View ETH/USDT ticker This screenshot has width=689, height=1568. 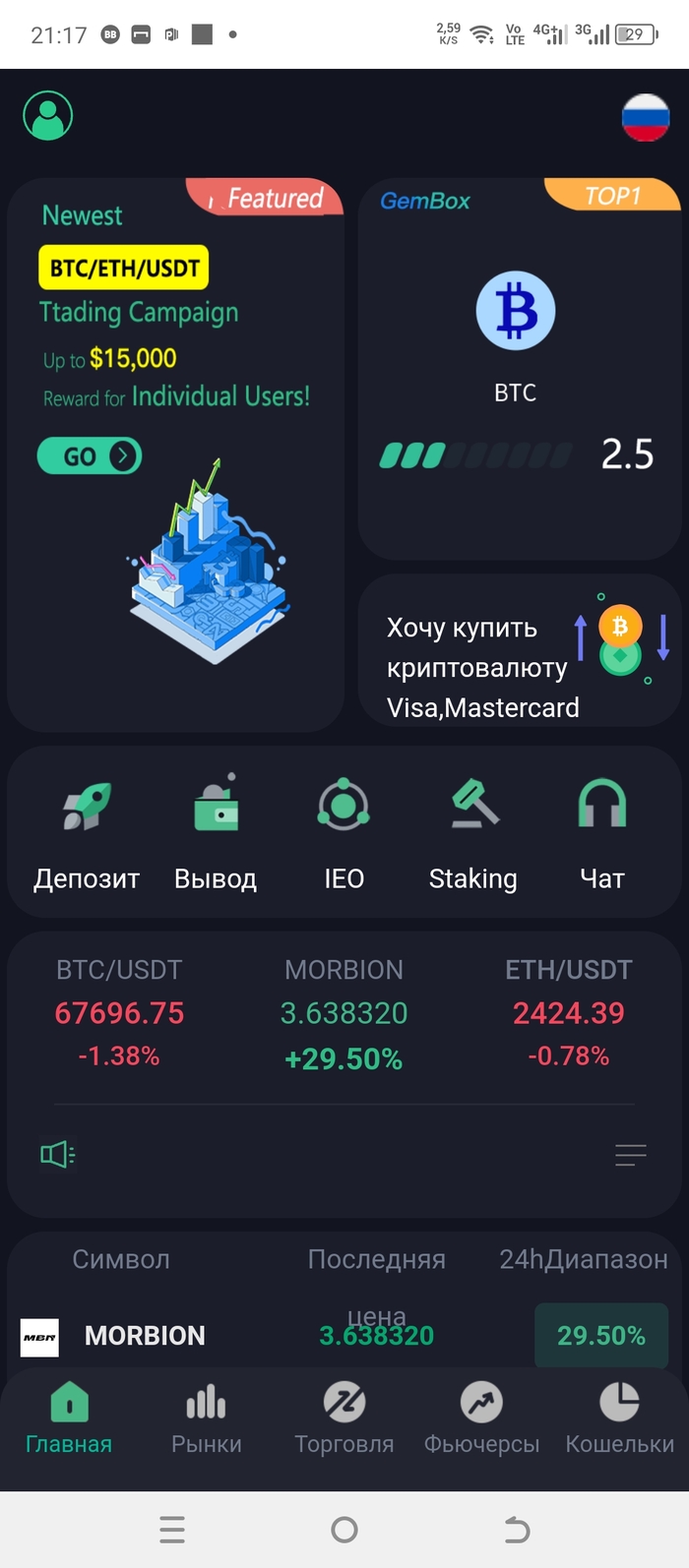(x=568, y=1013)
